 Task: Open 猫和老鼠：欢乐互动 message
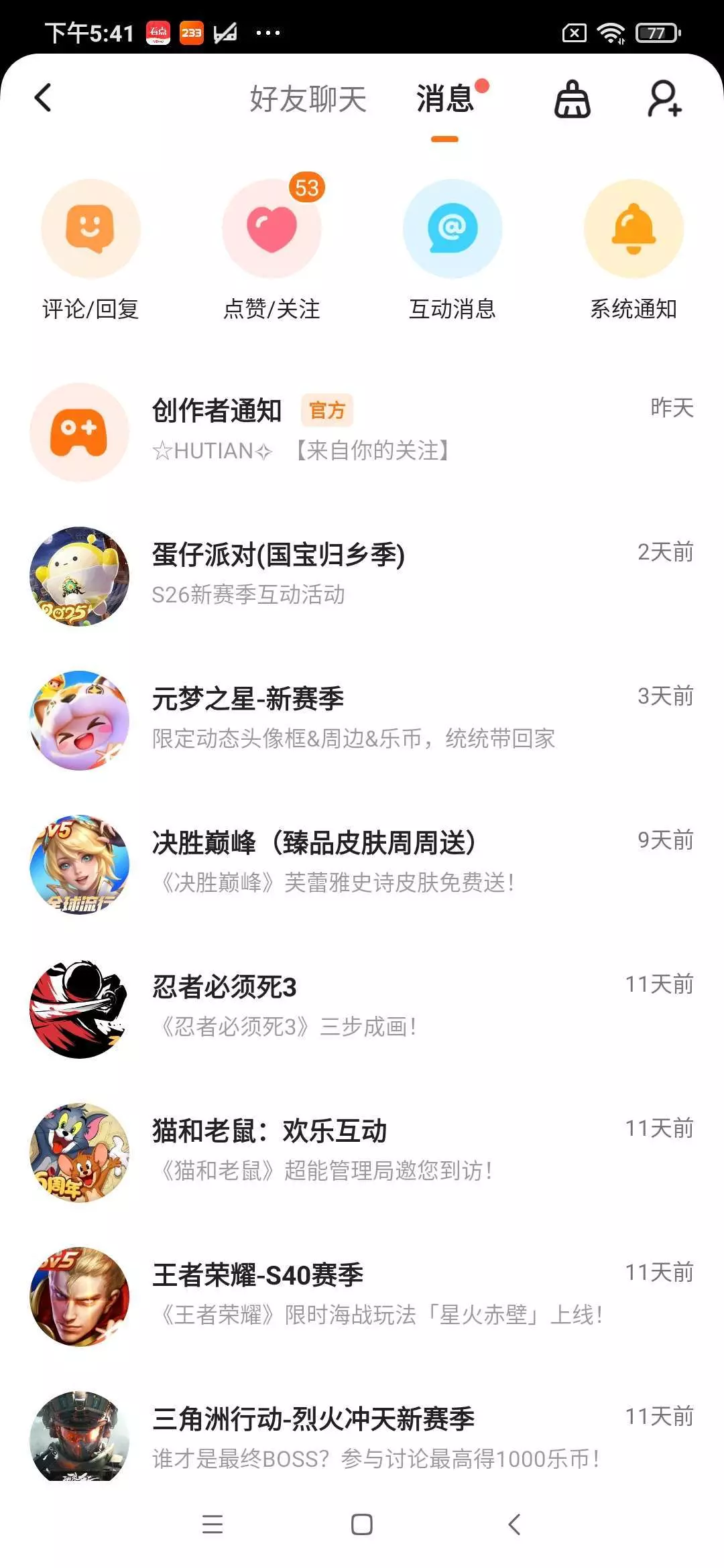click(x=362, y=1151)
